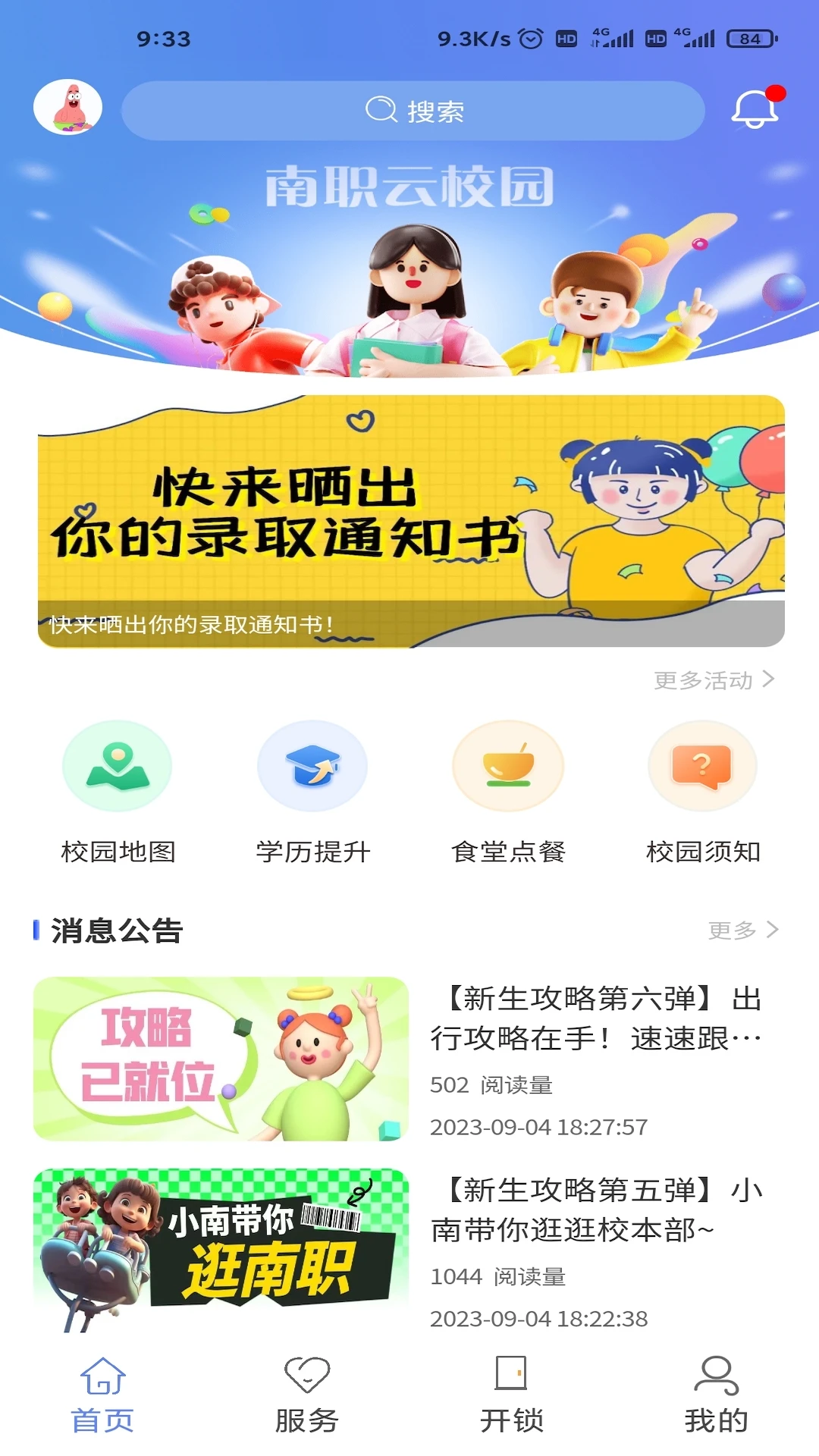Open the 食堂点餐 dining bowl icon
This screenshot has height=1456, width=819.
[x=508, y=766]
